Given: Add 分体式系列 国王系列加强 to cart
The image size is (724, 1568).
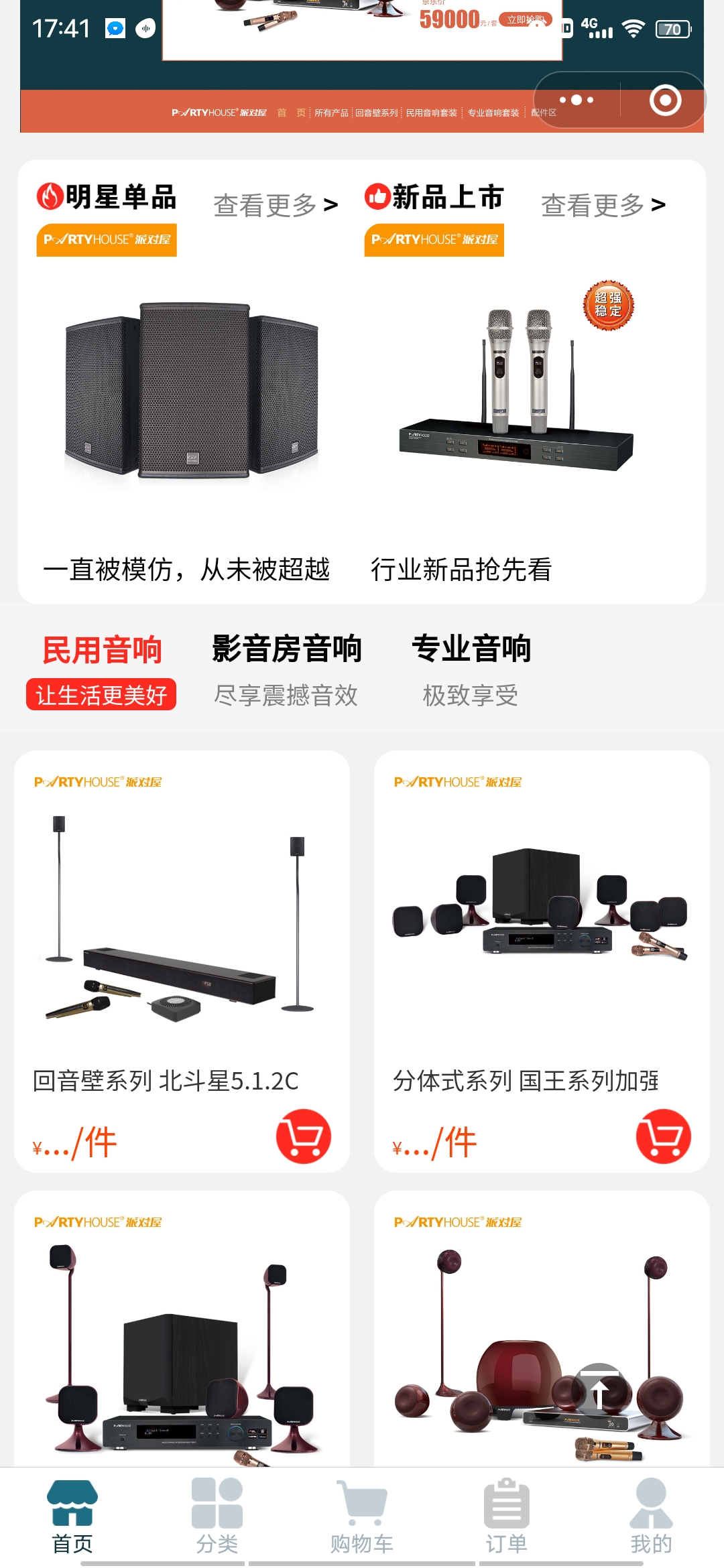Looking at the screenshot, I should click(664, 1136).
